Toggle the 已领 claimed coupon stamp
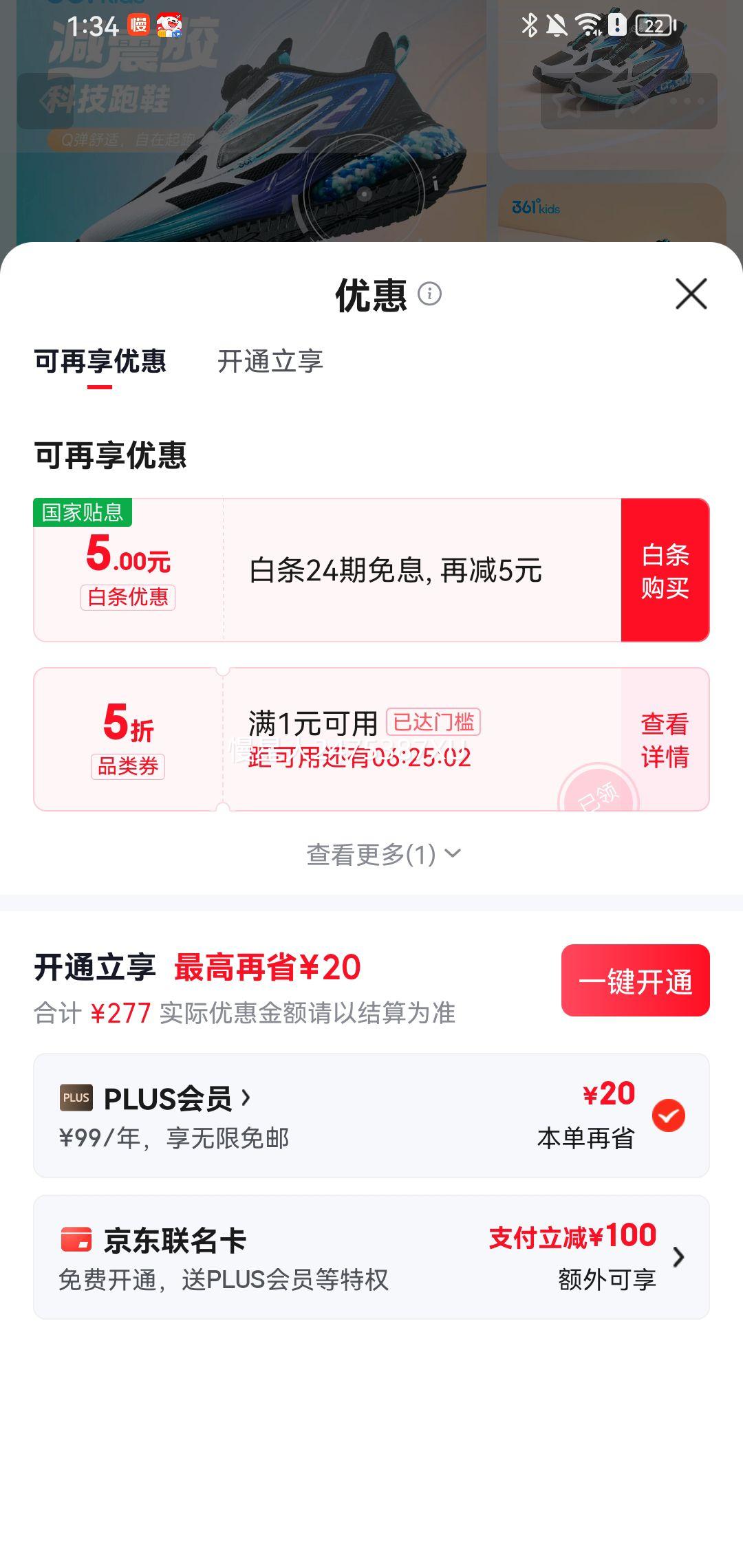The width and height of the screenshot is (743, 1568). pos(596,794)
